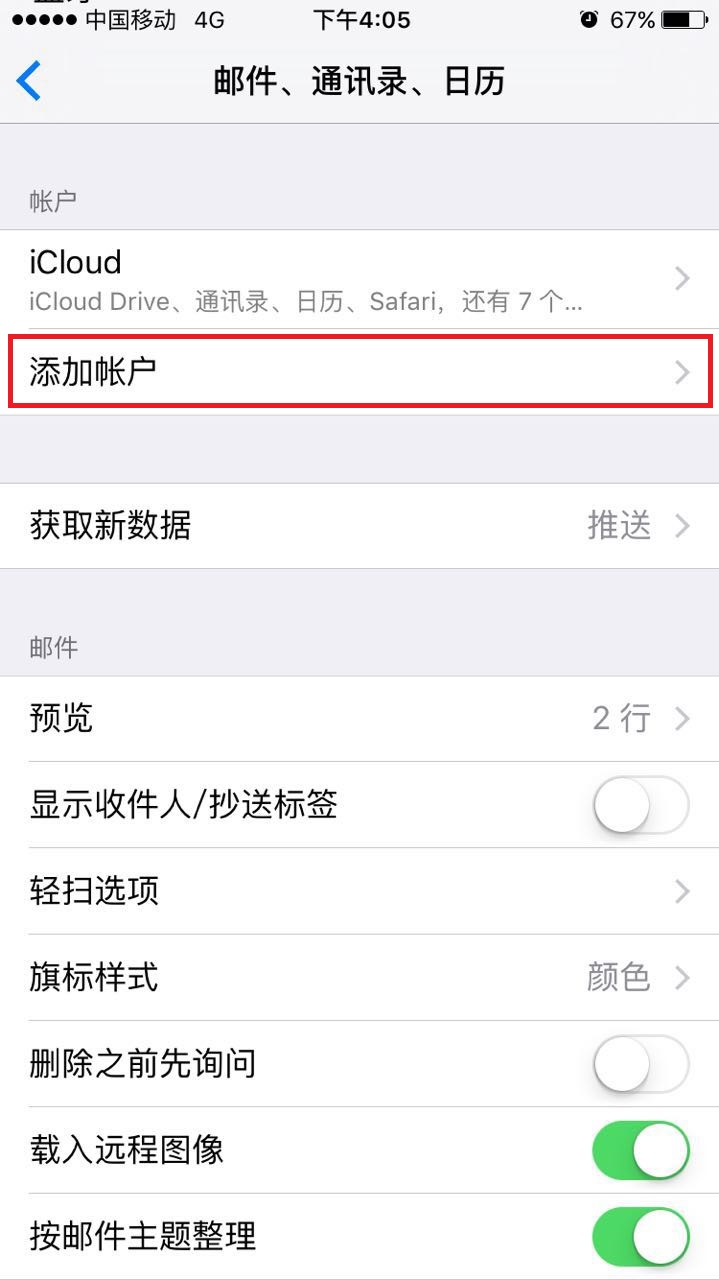Disable 载入远程图像 switch

coord(640,1149)
